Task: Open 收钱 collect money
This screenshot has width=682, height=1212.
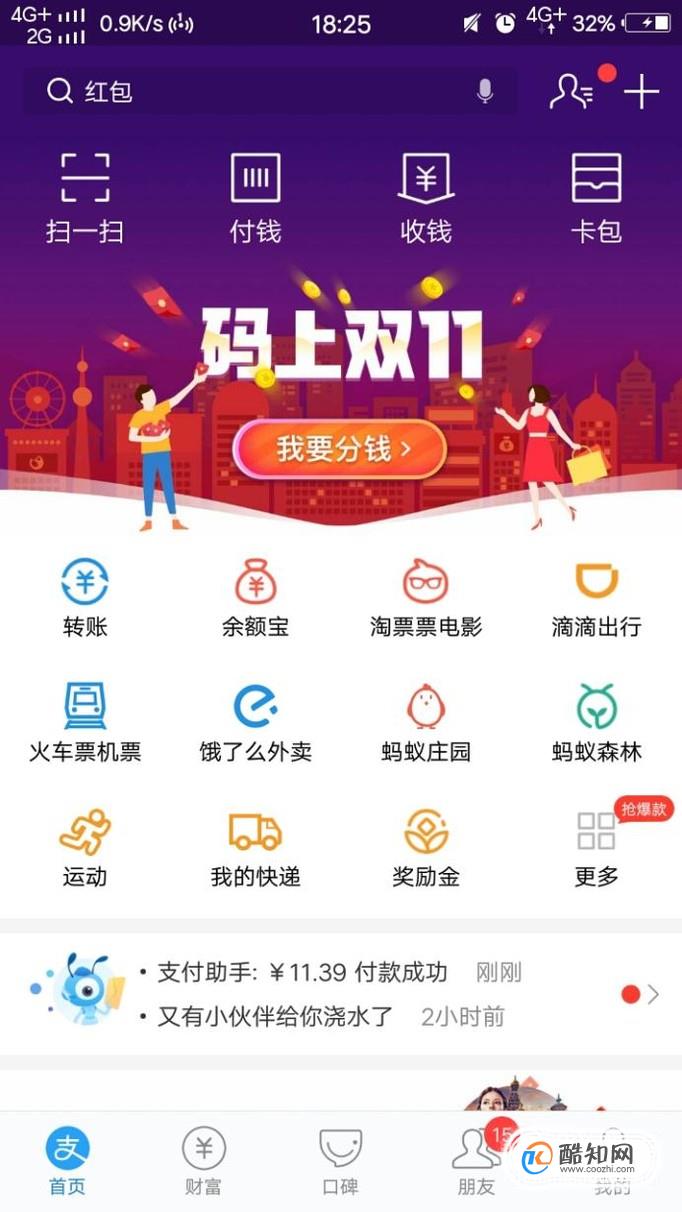Action: 426,198
